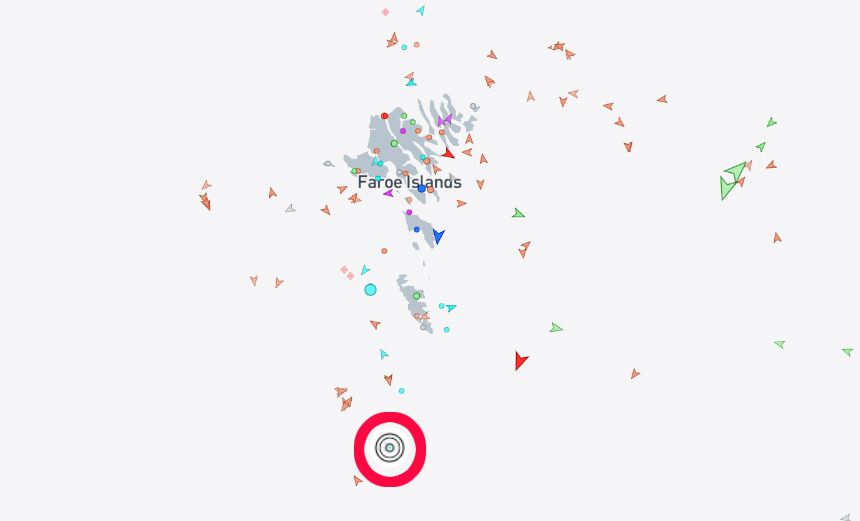
Task: Select the largest light-green vessel marker
Action: tap(729, 182)
